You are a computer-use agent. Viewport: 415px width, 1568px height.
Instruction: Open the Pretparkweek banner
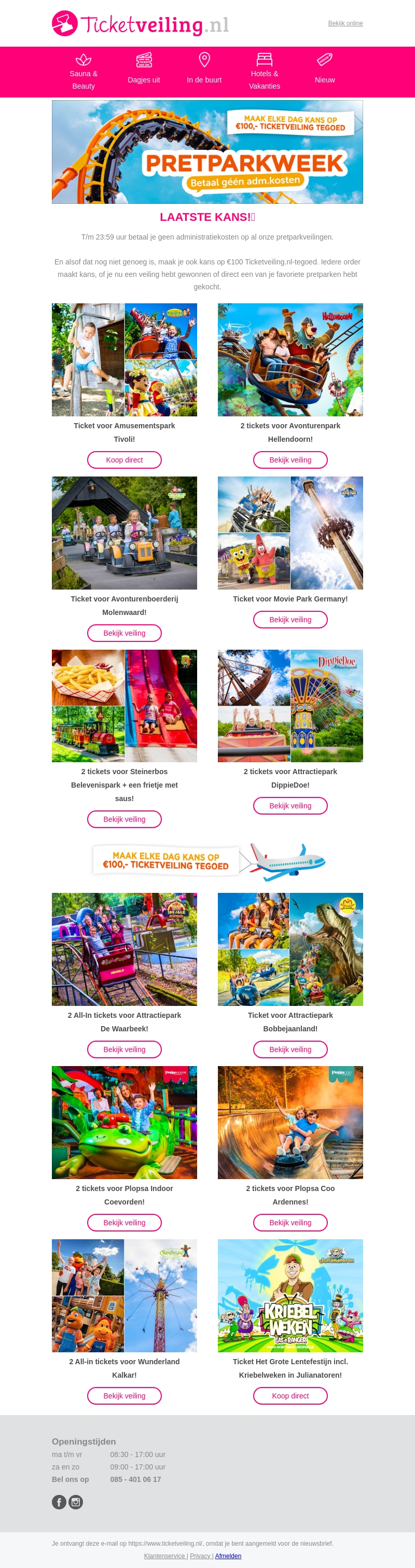click(207, 152)
